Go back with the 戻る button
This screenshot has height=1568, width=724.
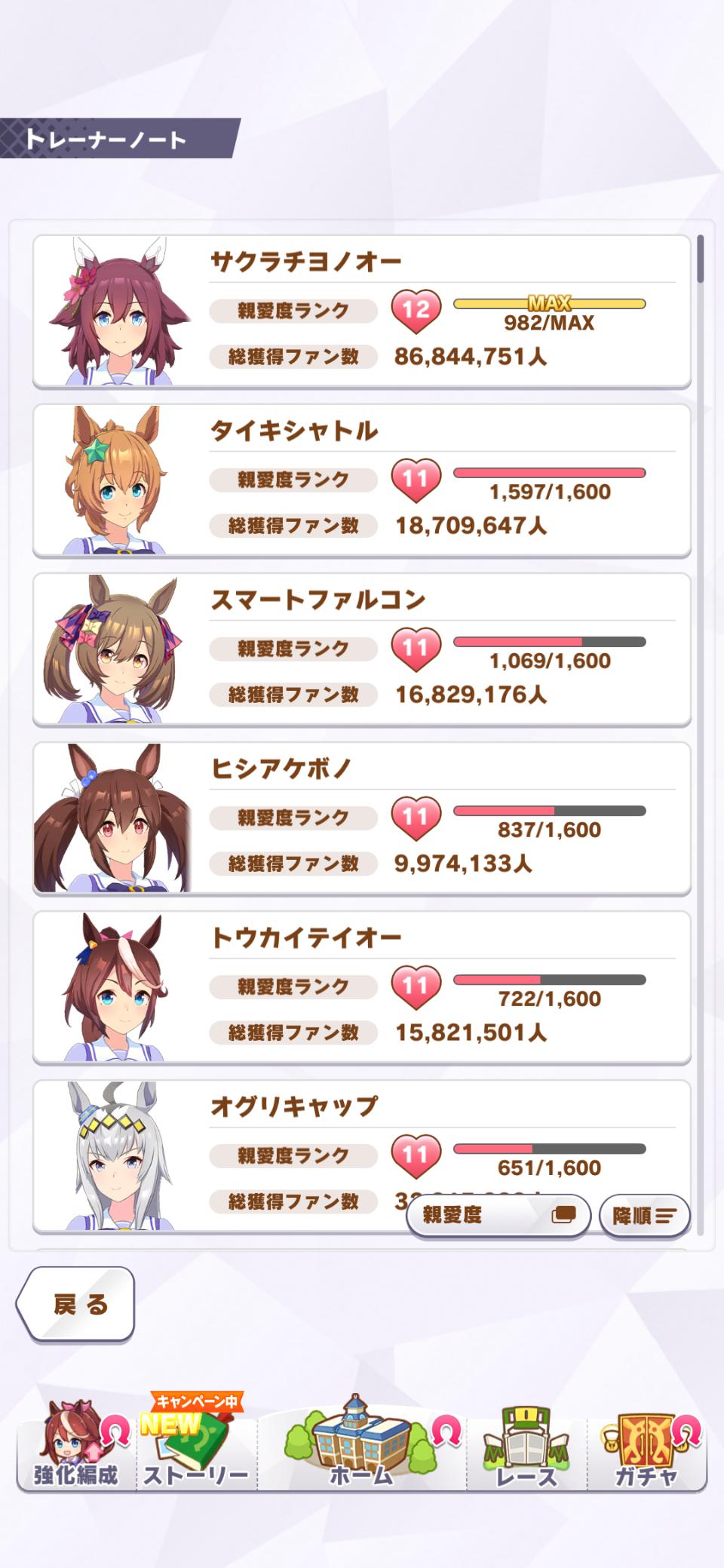(77, 1304)
